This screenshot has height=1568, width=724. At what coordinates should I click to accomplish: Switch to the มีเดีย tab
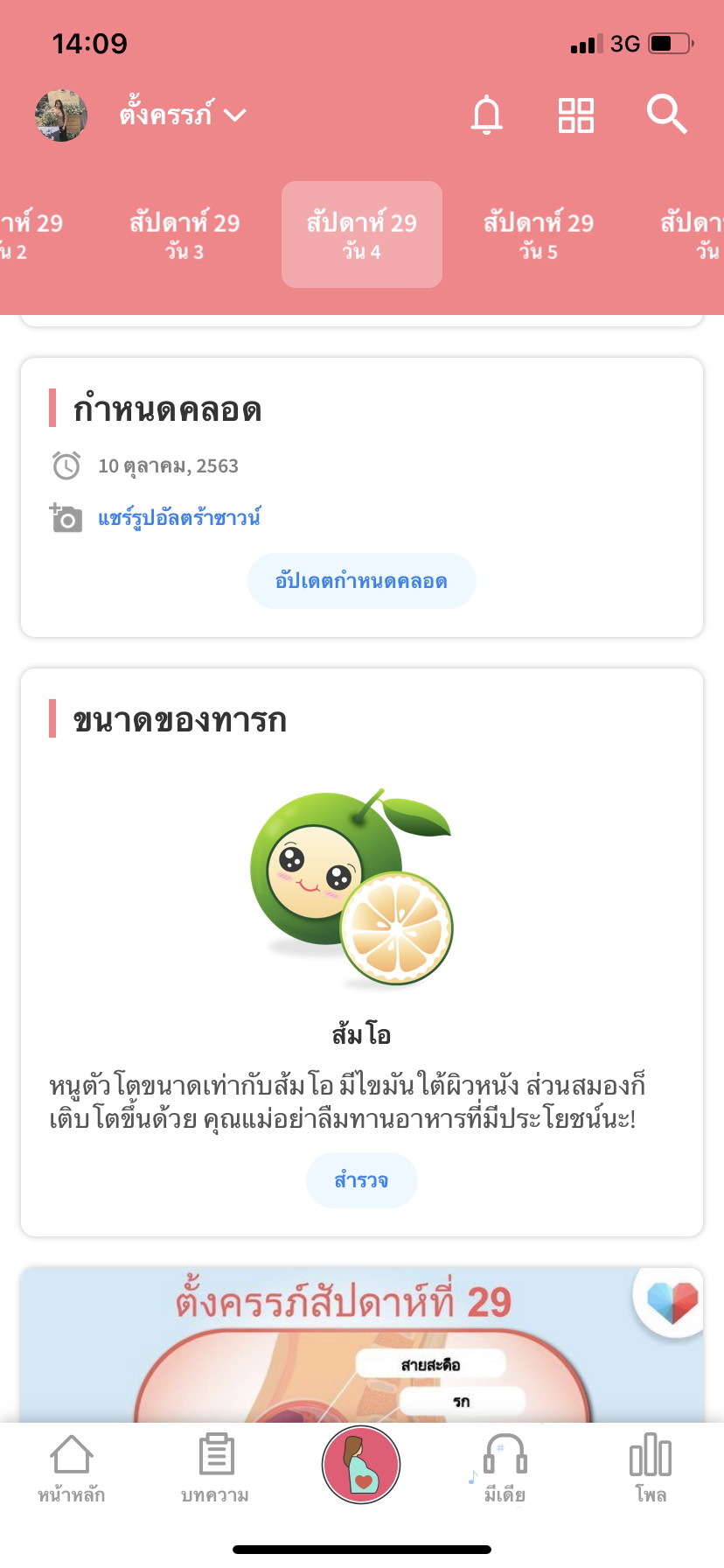click(x=505, y=1466)
